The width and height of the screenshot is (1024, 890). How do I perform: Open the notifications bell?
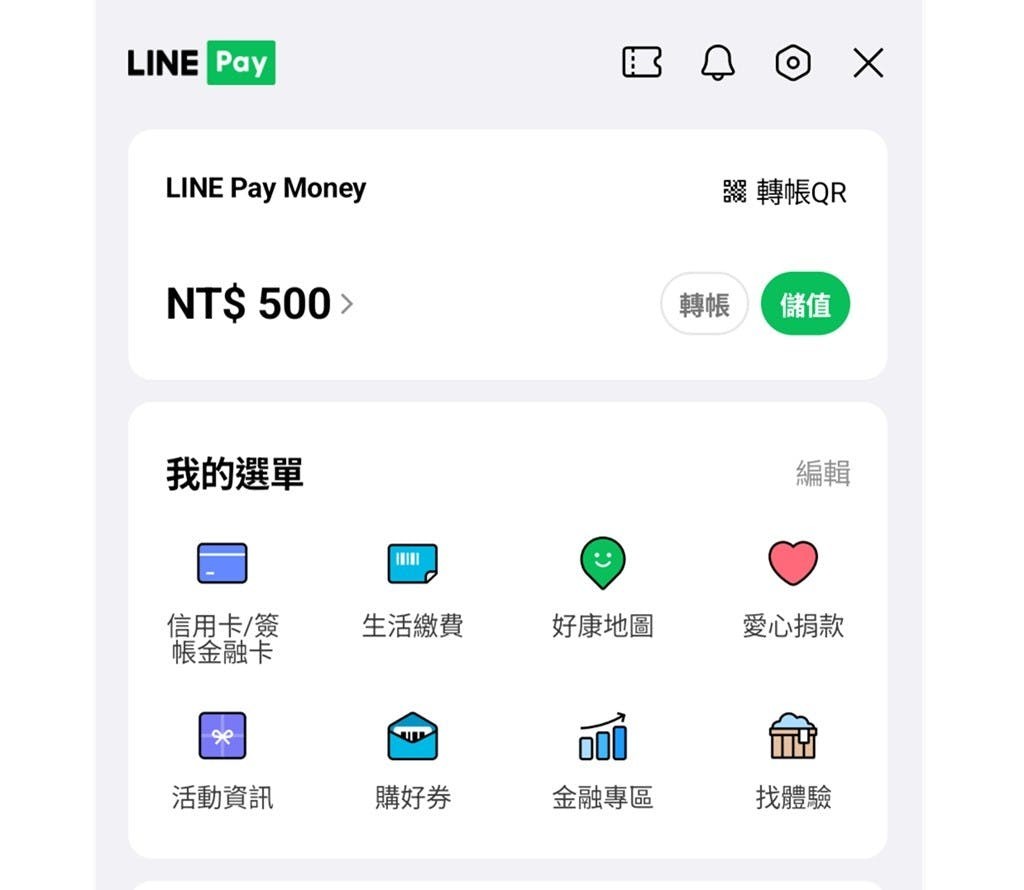[x=717, y=63]
